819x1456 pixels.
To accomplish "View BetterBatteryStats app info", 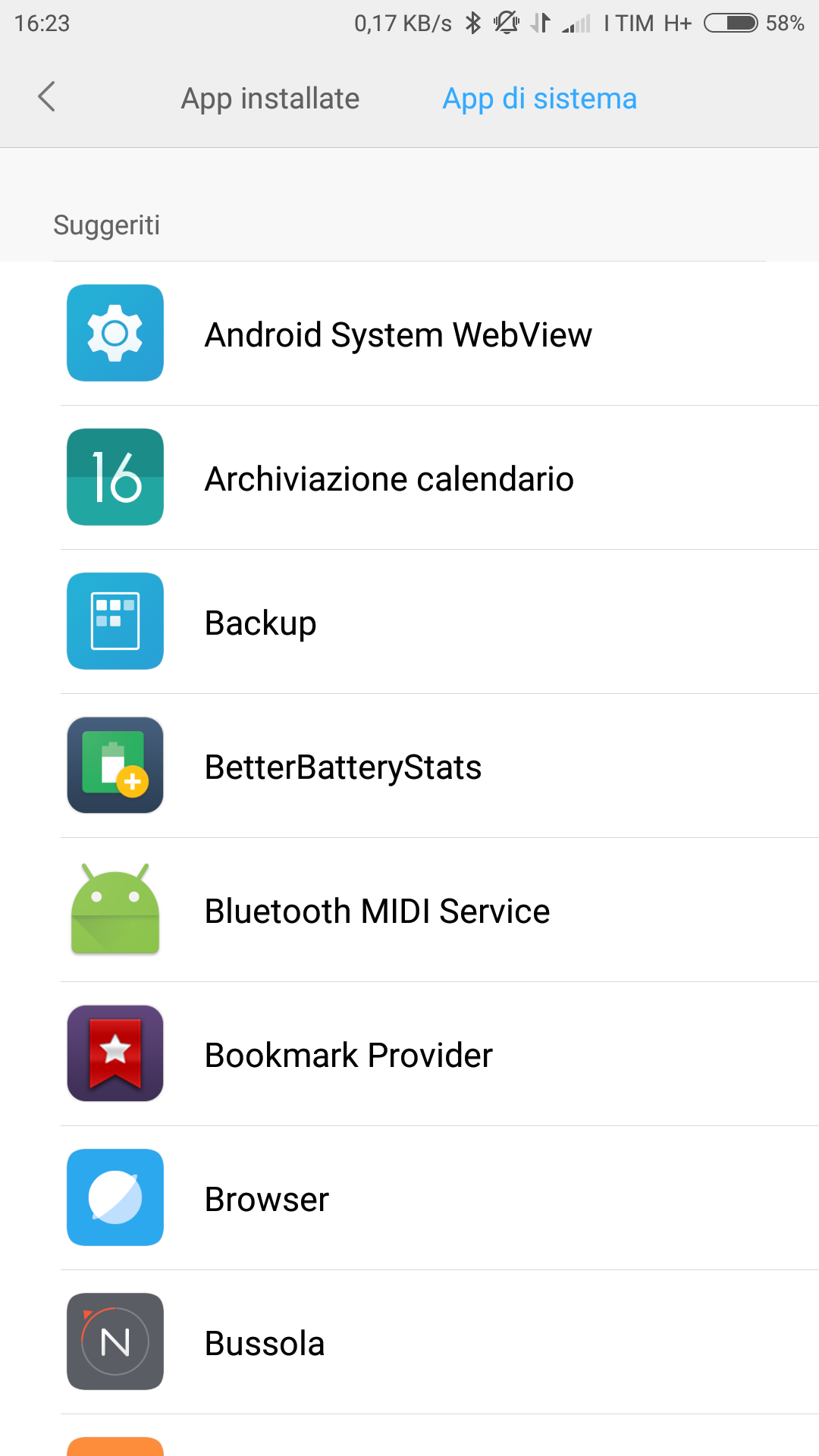I will coord(409,766).
